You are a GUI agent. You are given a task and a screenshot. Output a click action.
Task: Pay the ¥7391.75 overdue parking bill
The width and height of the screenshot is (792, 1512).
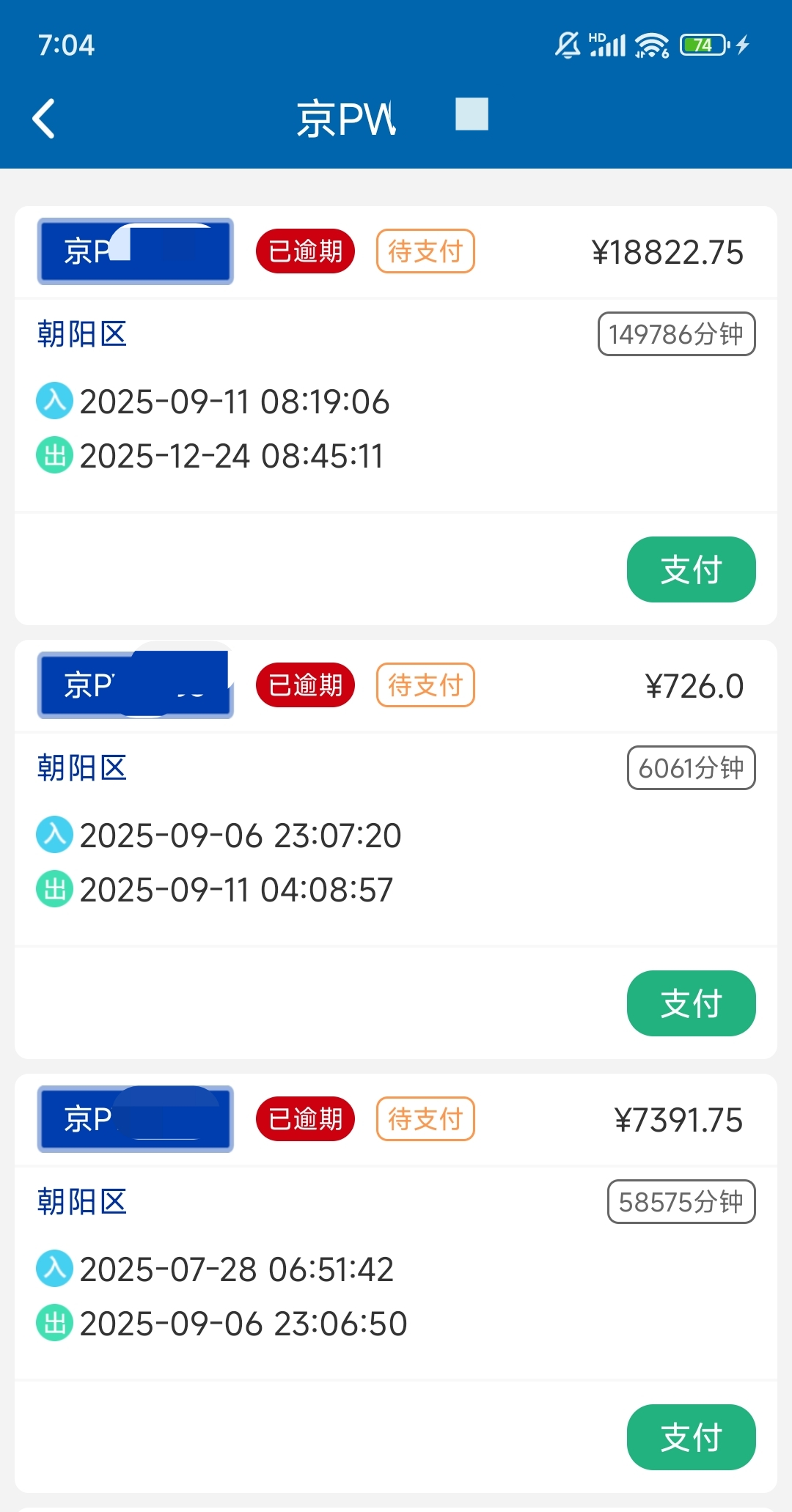coord(691,1437)
